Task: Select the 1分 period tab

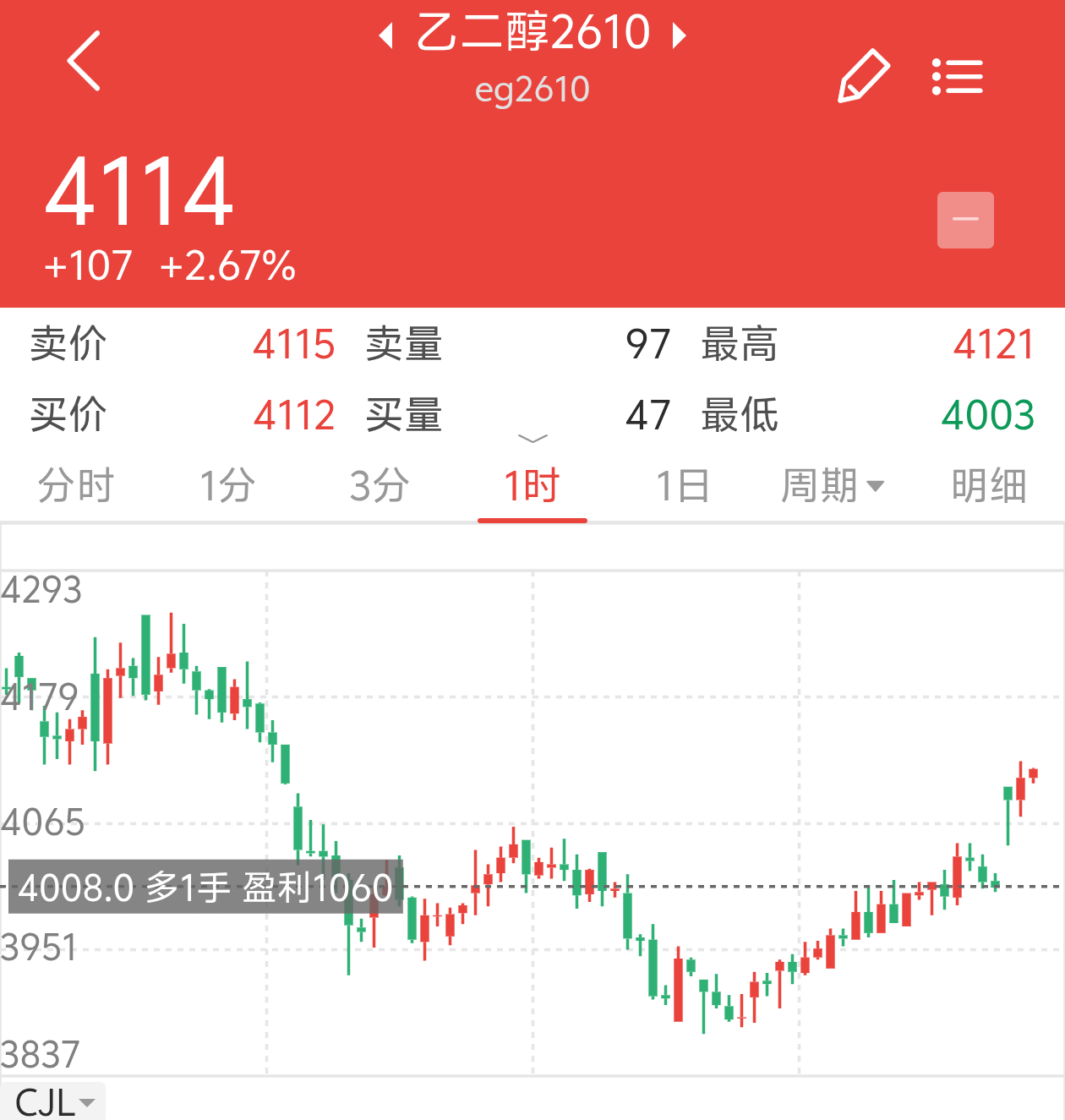Action: [227, 486]
